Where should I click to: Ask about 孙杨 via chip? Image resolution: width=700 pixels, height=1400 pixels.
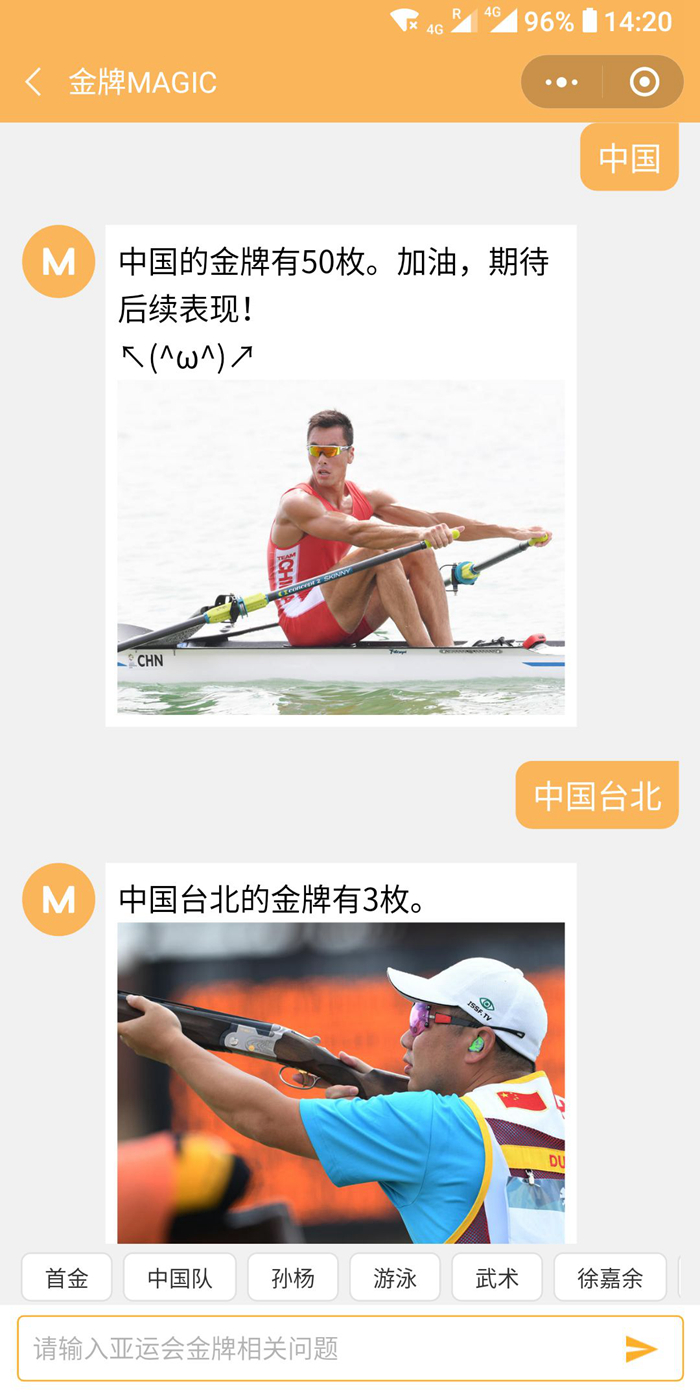coord(293,1277)
